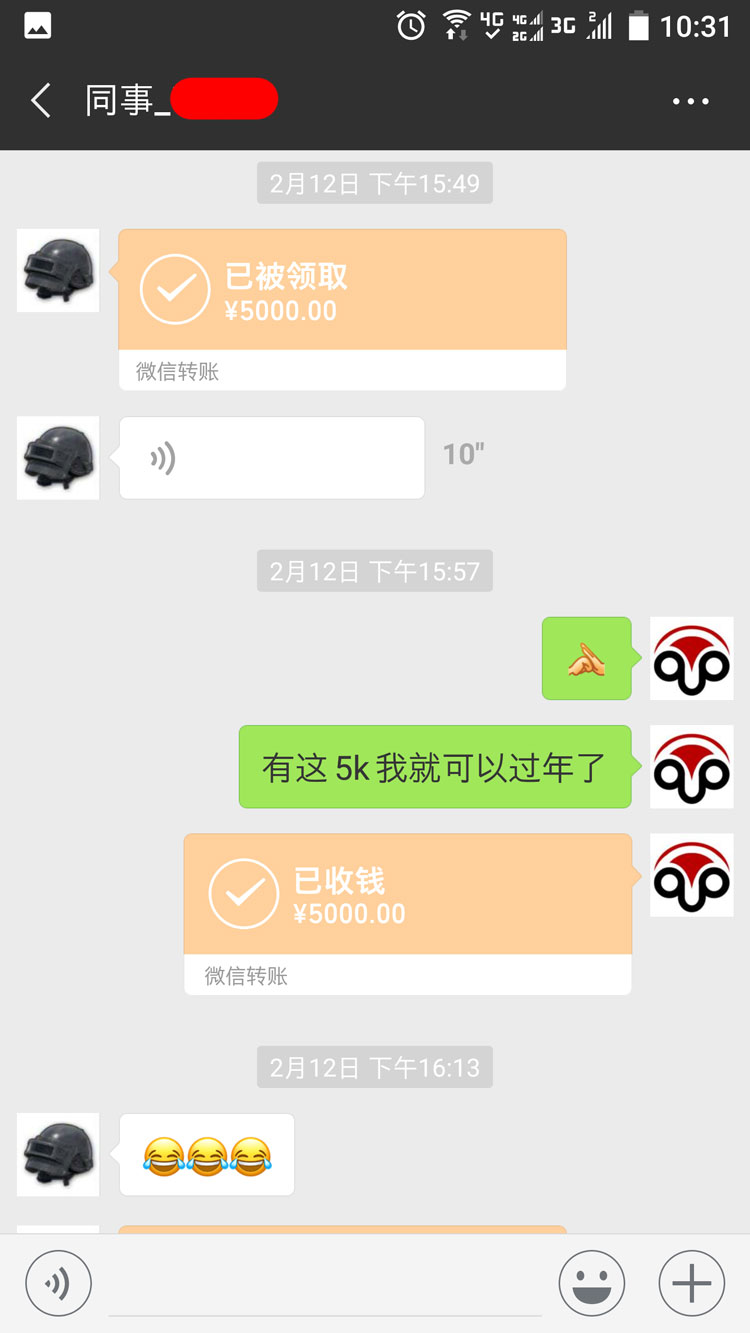The height and width of the screenshot is (1333, 750).
Task: Open your own avatar beside 有这 5k message
Action: pyautogui.click(x=691, y=767)
